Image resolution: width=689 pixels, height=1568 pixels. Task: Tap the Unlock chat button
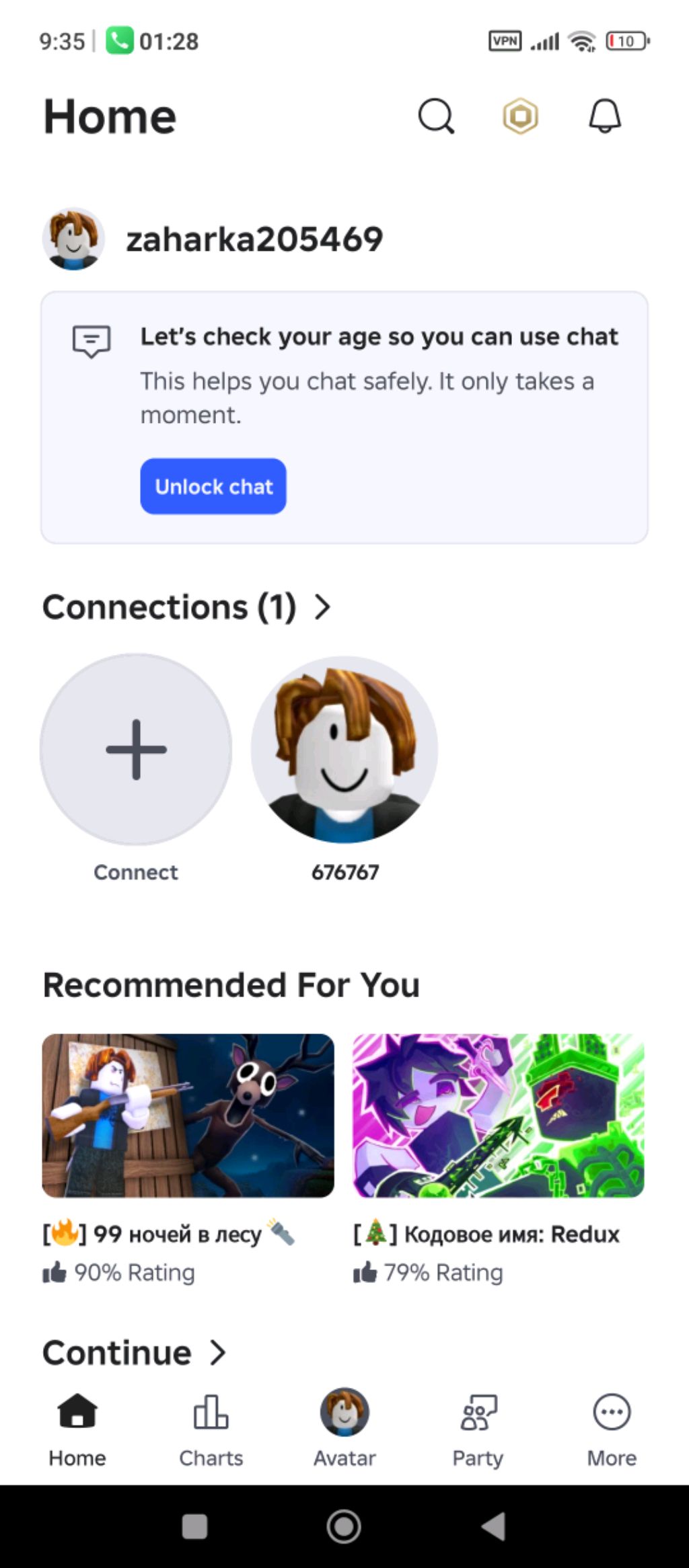(213, 486)
